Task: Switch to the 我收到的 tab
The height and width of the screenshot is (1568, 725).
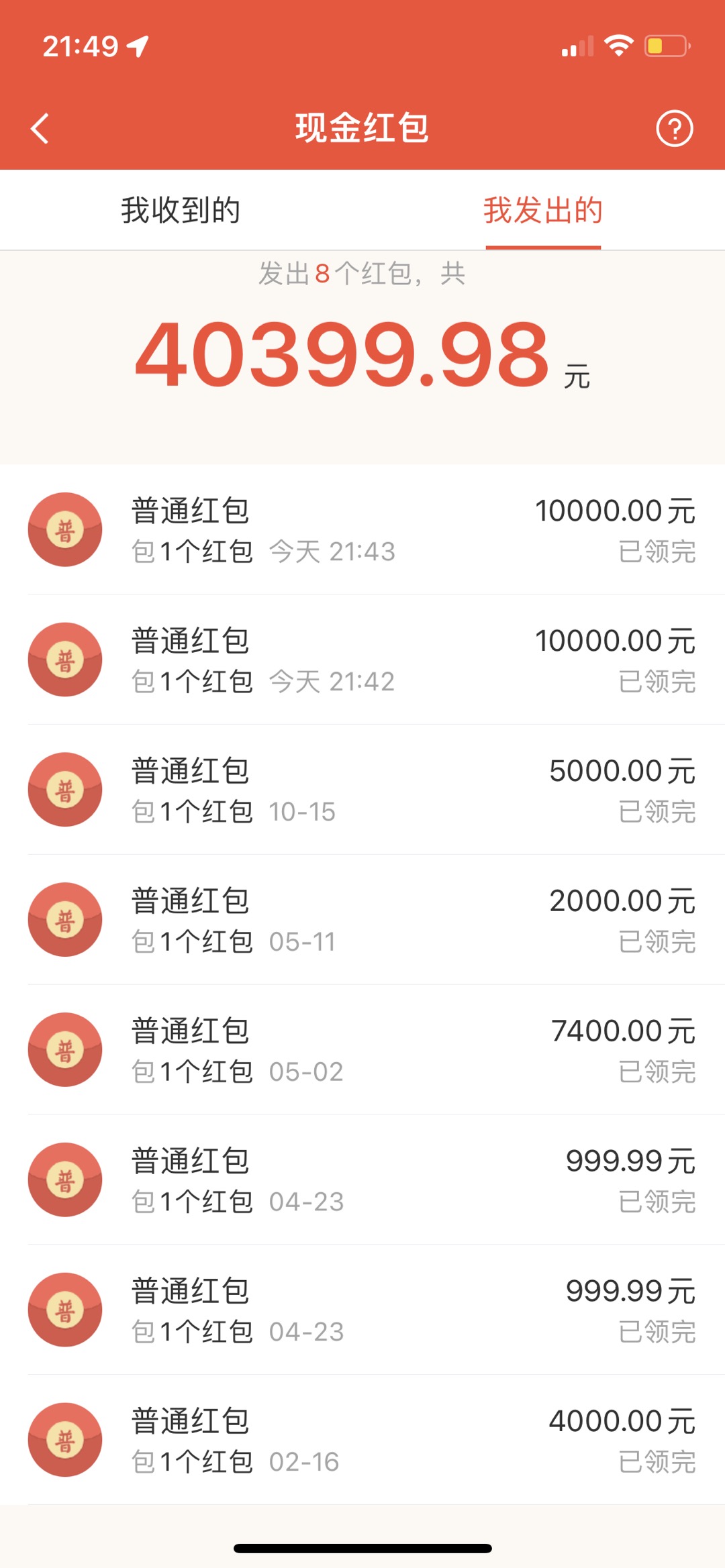Action: [x=181, y=210]
